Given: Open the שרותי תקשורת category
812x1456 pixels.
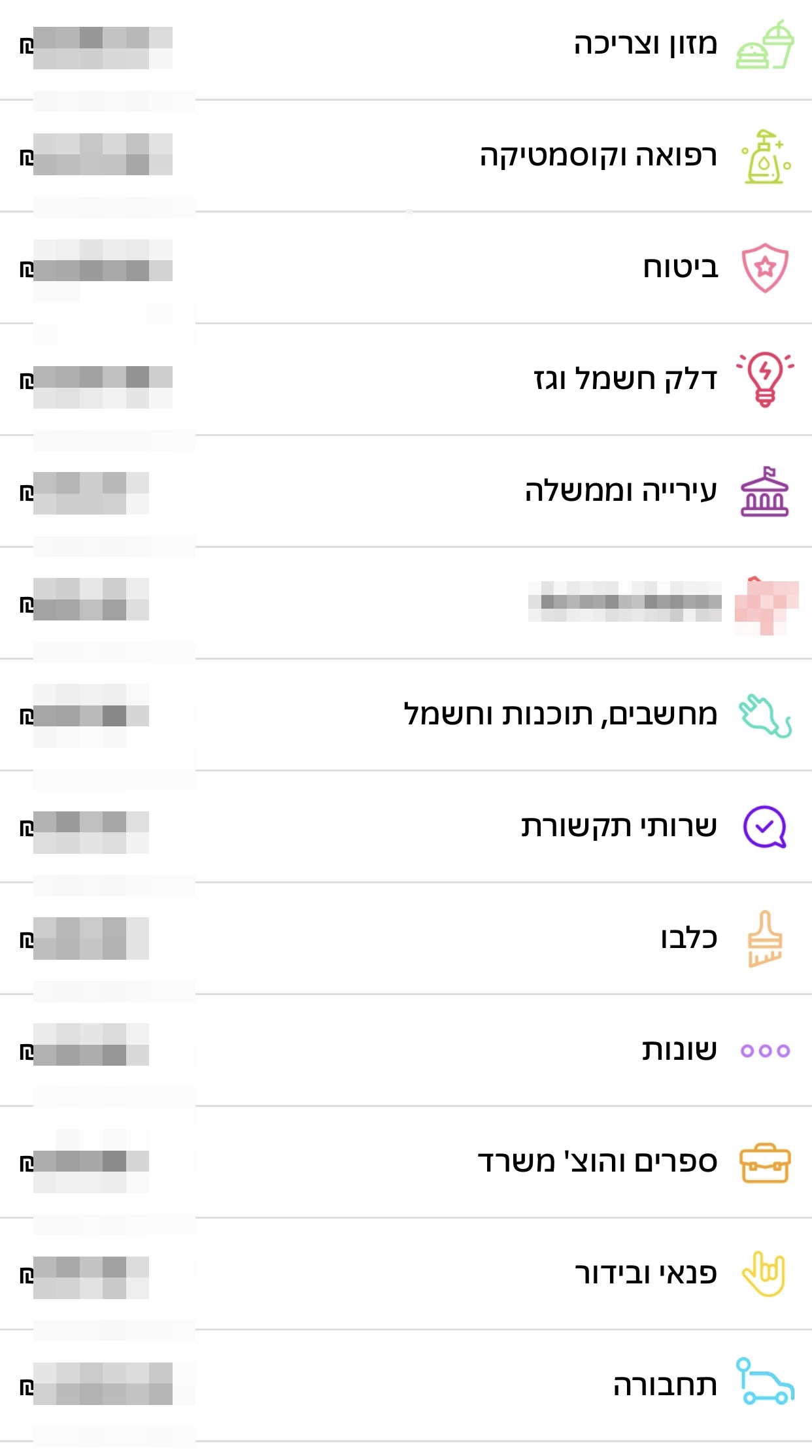Looking at the screenshot, I should 618,826.
